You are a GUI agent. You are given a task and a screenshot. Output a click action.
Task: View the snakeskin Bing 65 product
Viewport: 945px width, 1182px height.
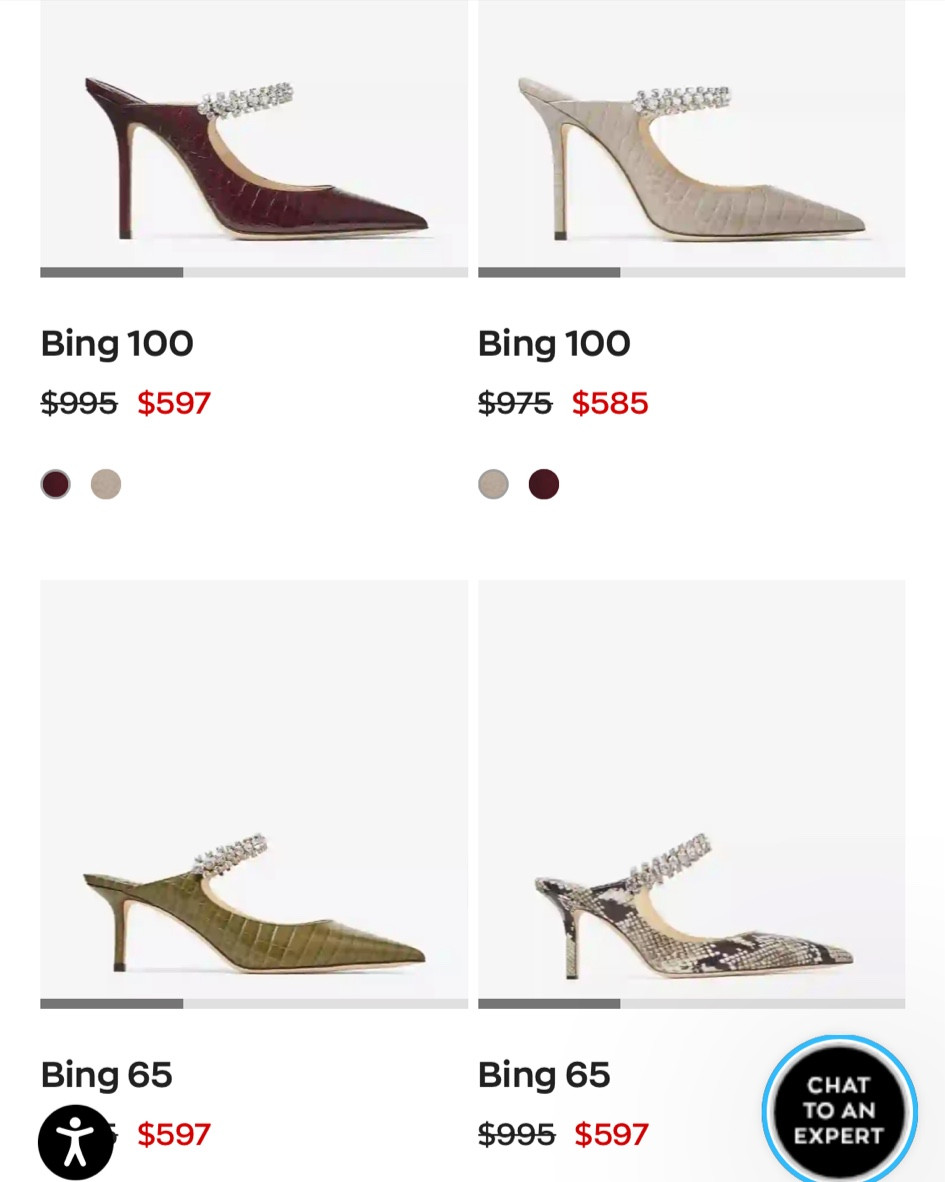click(544, 1074)
